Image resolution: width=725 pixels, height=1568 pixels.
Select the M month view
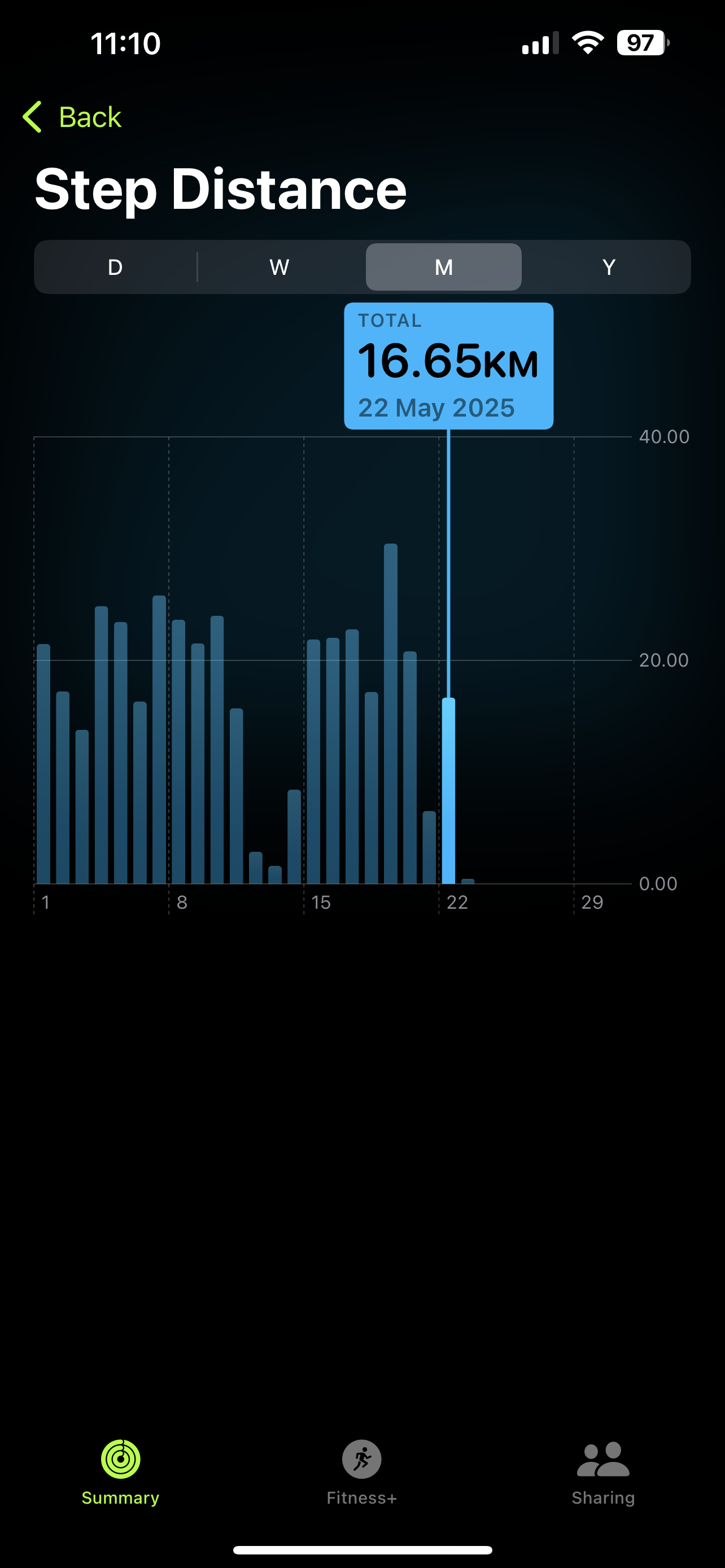pyautogui.click(x=444, y=267)
